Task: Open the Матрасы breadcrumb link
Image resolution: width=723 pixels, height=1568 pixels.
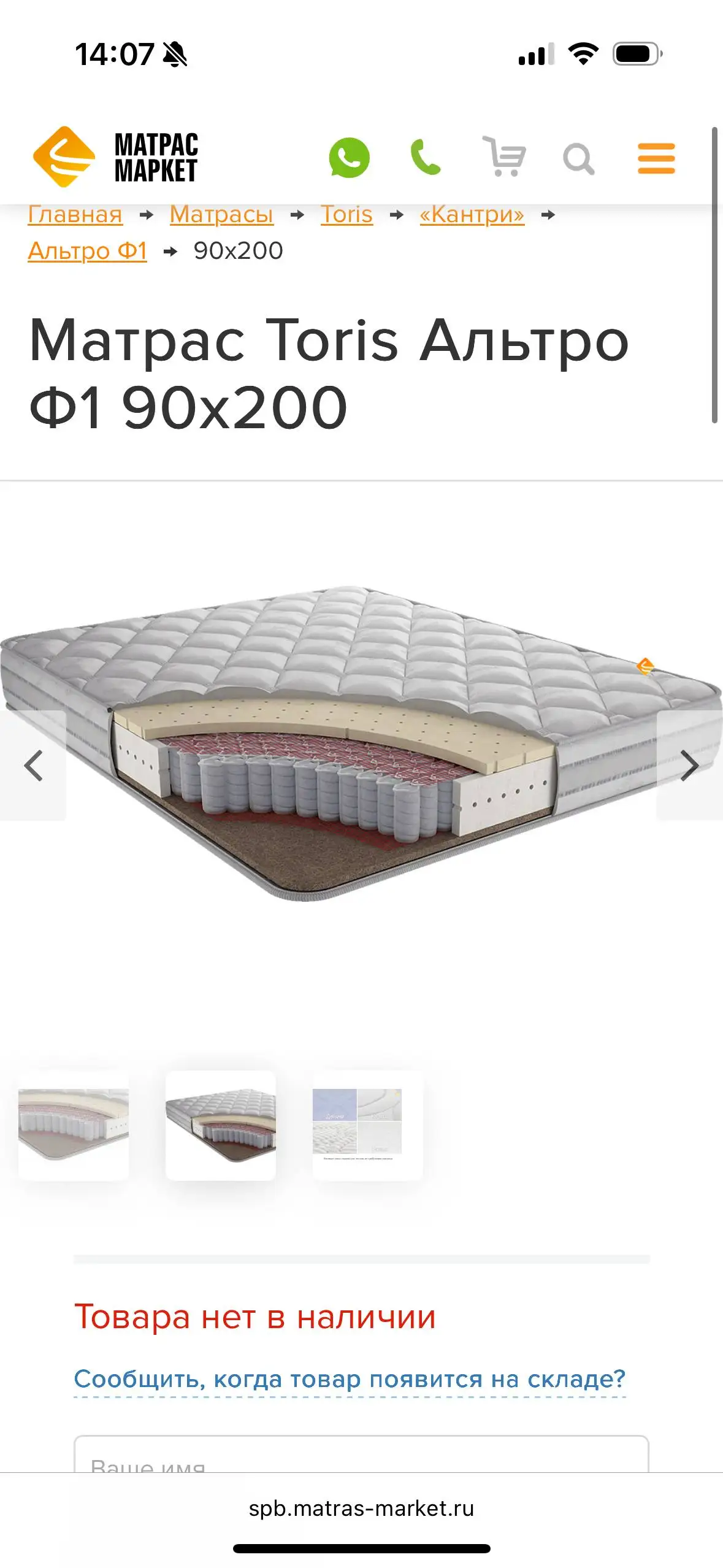Action: 221,214
